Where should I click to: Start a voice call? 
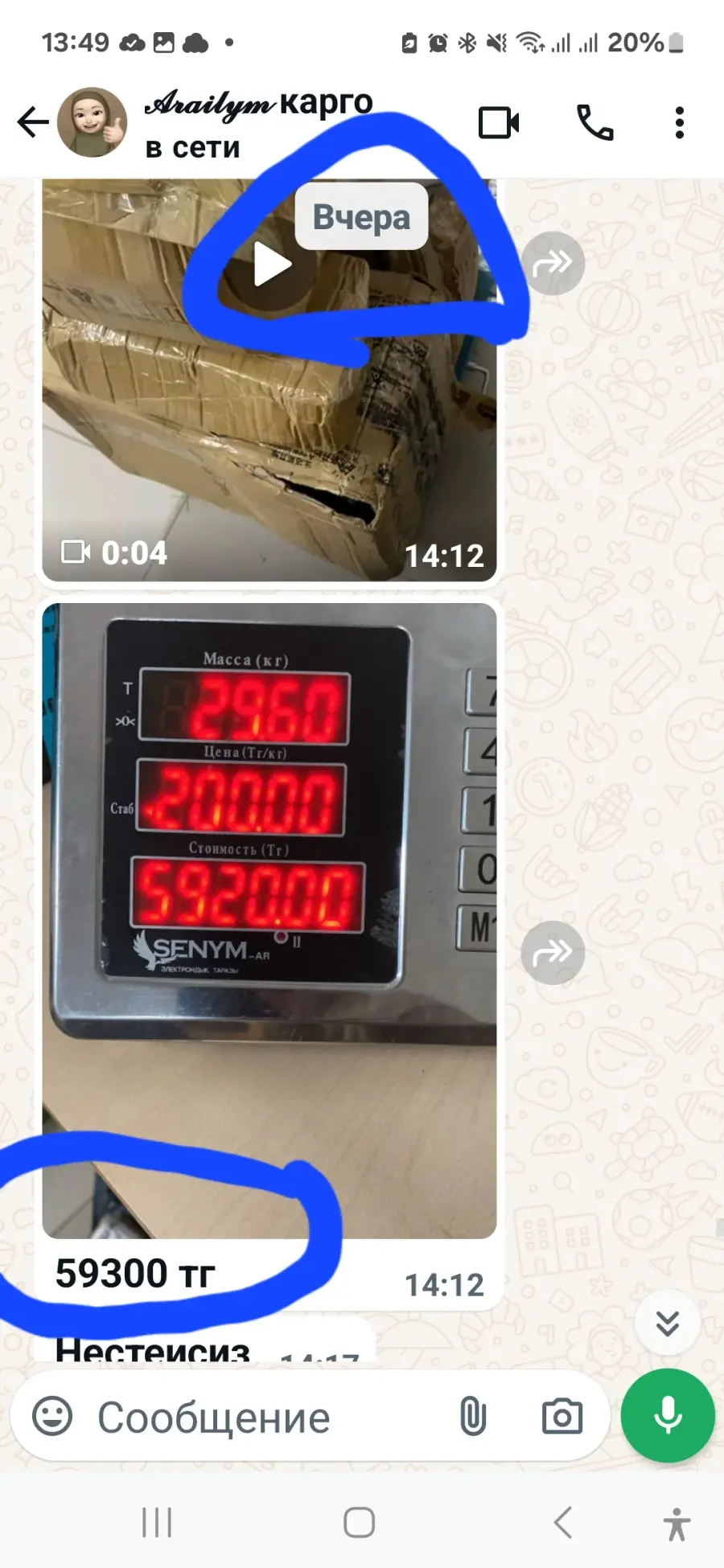[x=595, y=123]
